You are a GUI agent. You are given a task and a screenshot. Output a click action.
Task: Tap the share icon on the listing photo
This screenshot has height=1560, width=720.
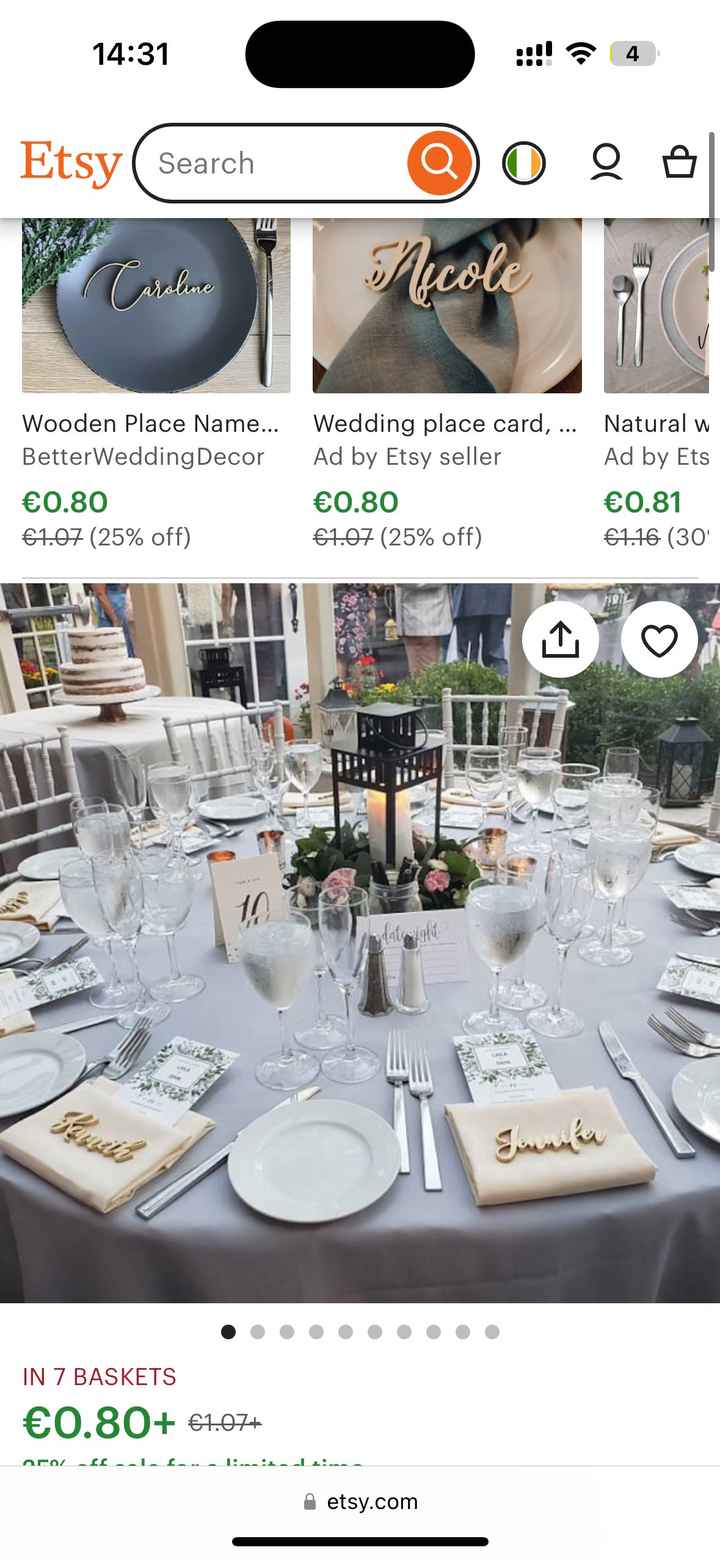tap(560, 639)
